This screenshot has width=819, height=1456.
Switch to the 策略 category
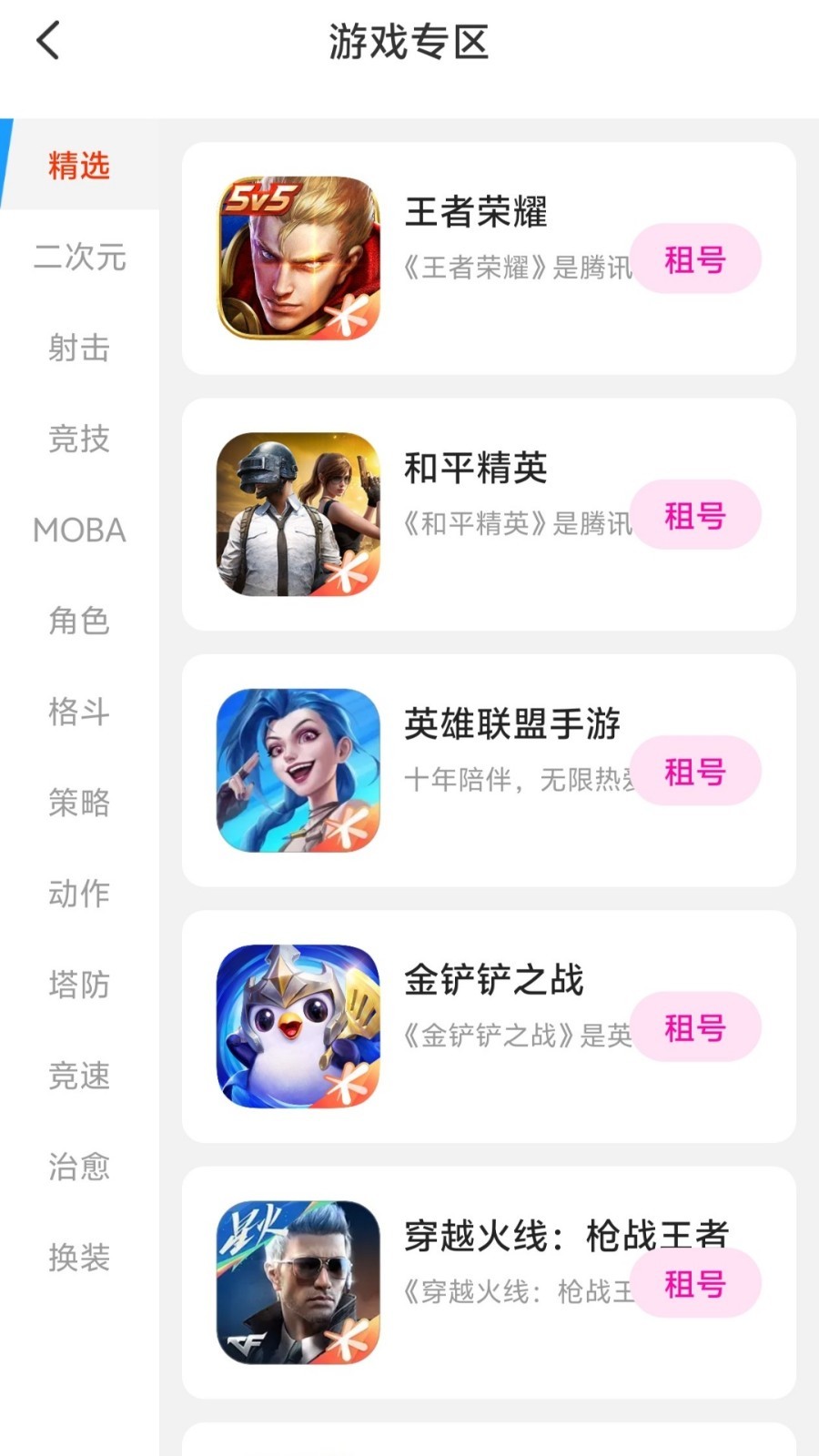[x=79, y=803]
